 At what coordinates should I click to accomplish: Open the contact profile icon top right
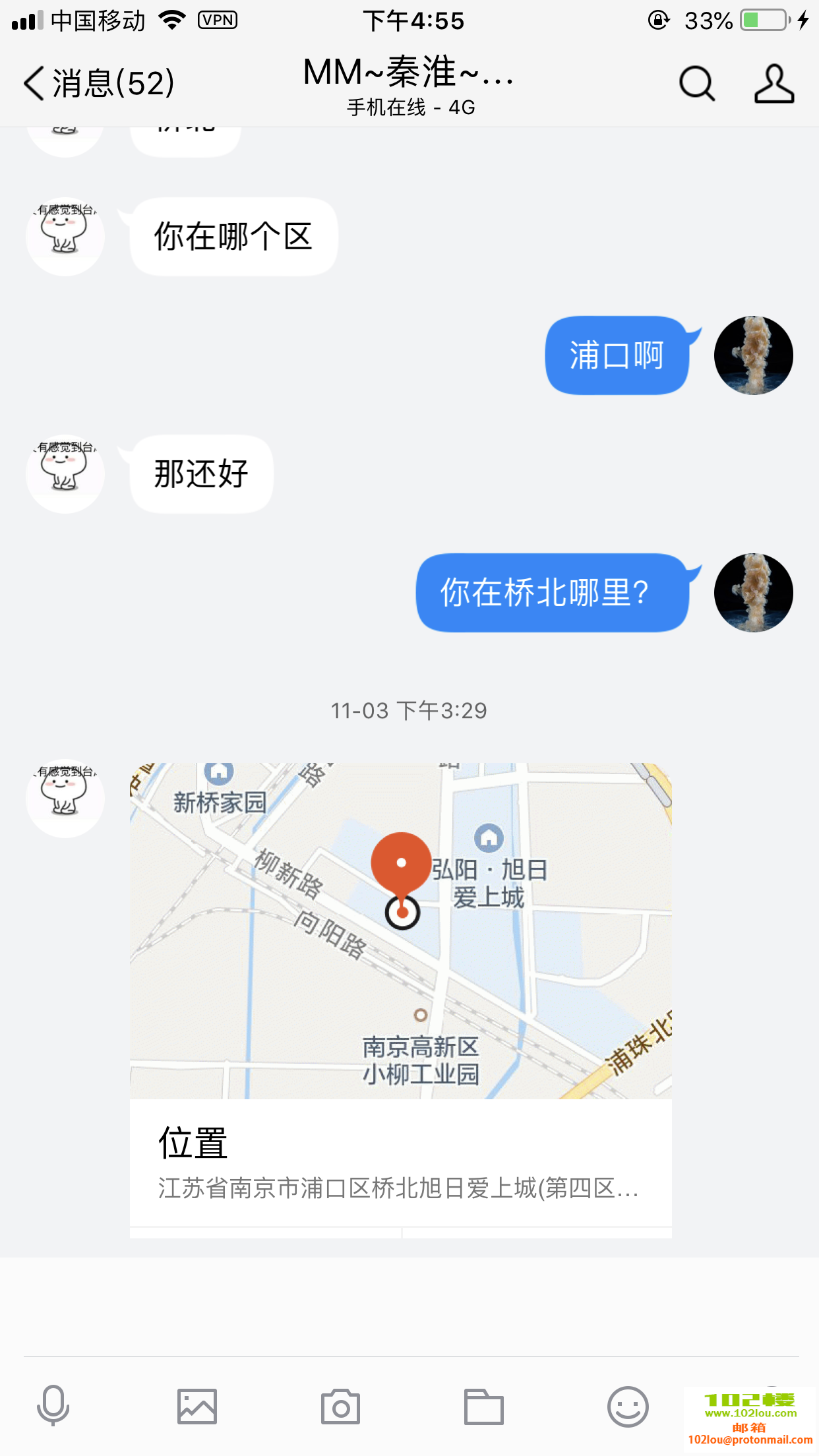tap(774, 83)
